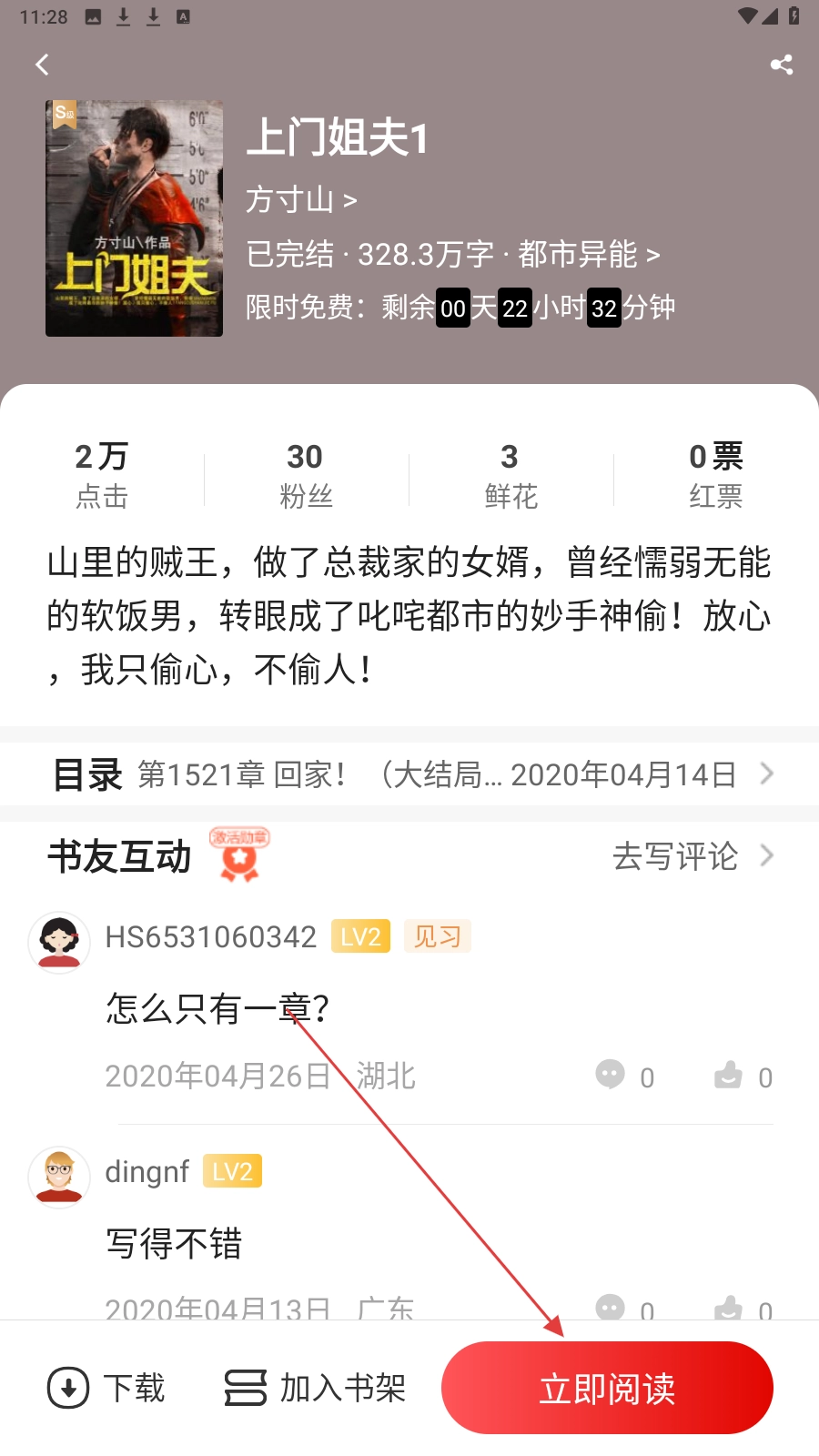Share this book via the share icon
Screen dimensions: 819x1456
(781, 65)
